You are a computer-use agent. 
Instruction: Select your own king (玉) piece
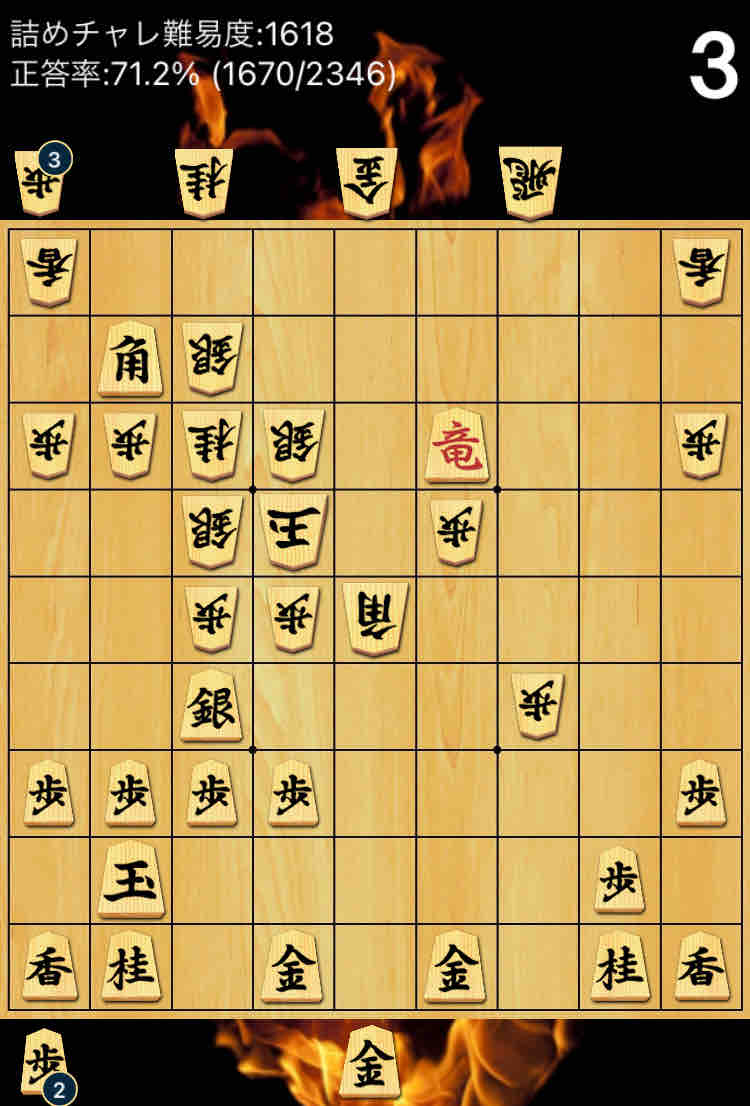pyautogui.click(x=131, y=879)
